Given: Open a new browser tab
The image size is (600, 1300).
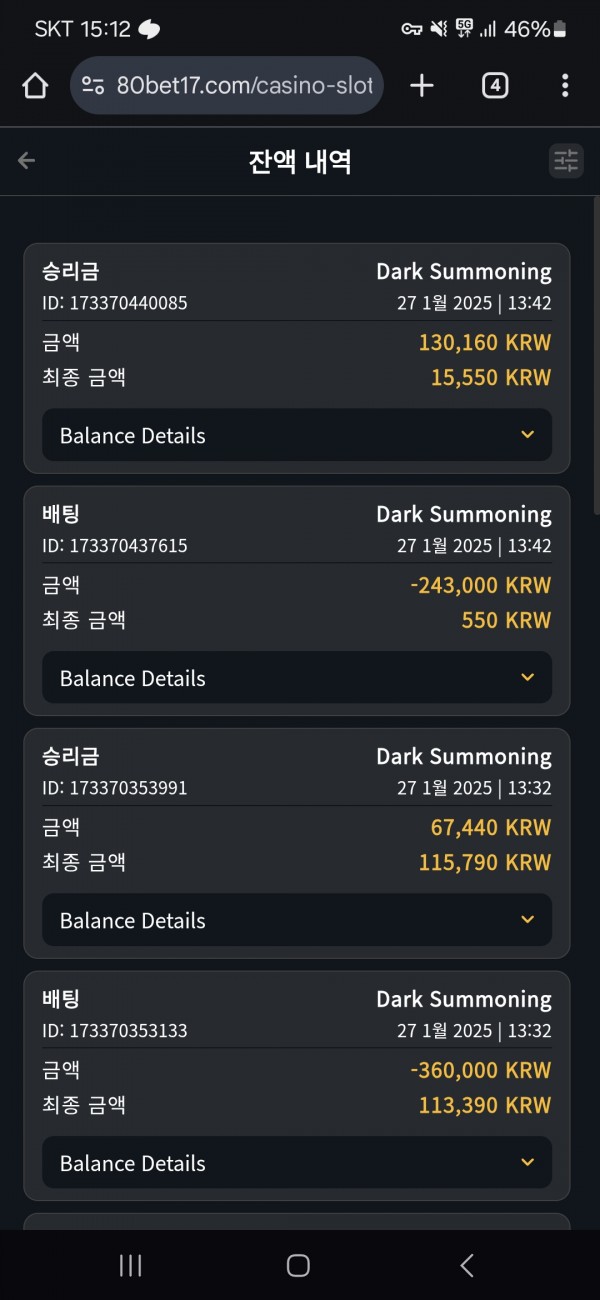Looking at the screenshot, I should click(422, 86).
